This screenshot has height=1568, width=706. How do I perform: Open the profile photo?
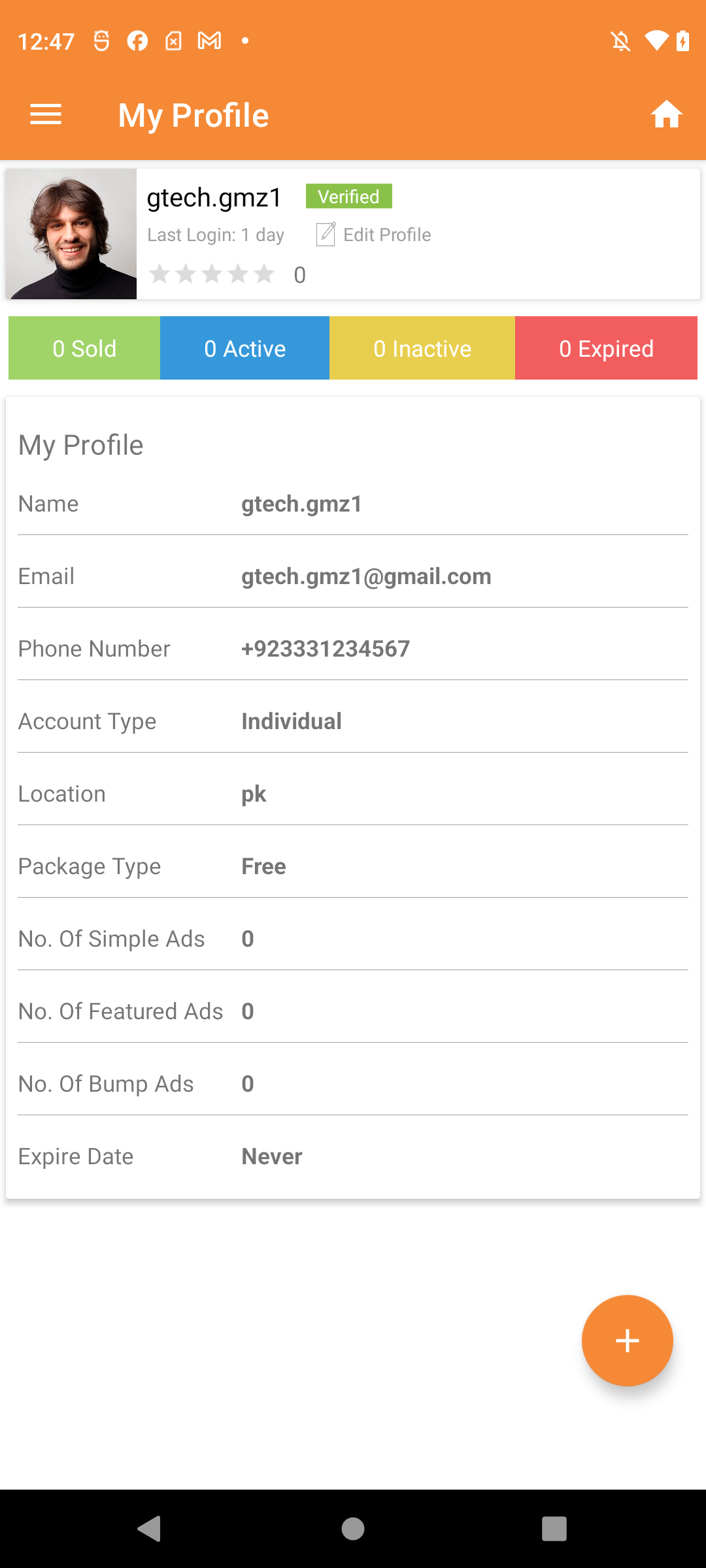(x=71, y=234)
